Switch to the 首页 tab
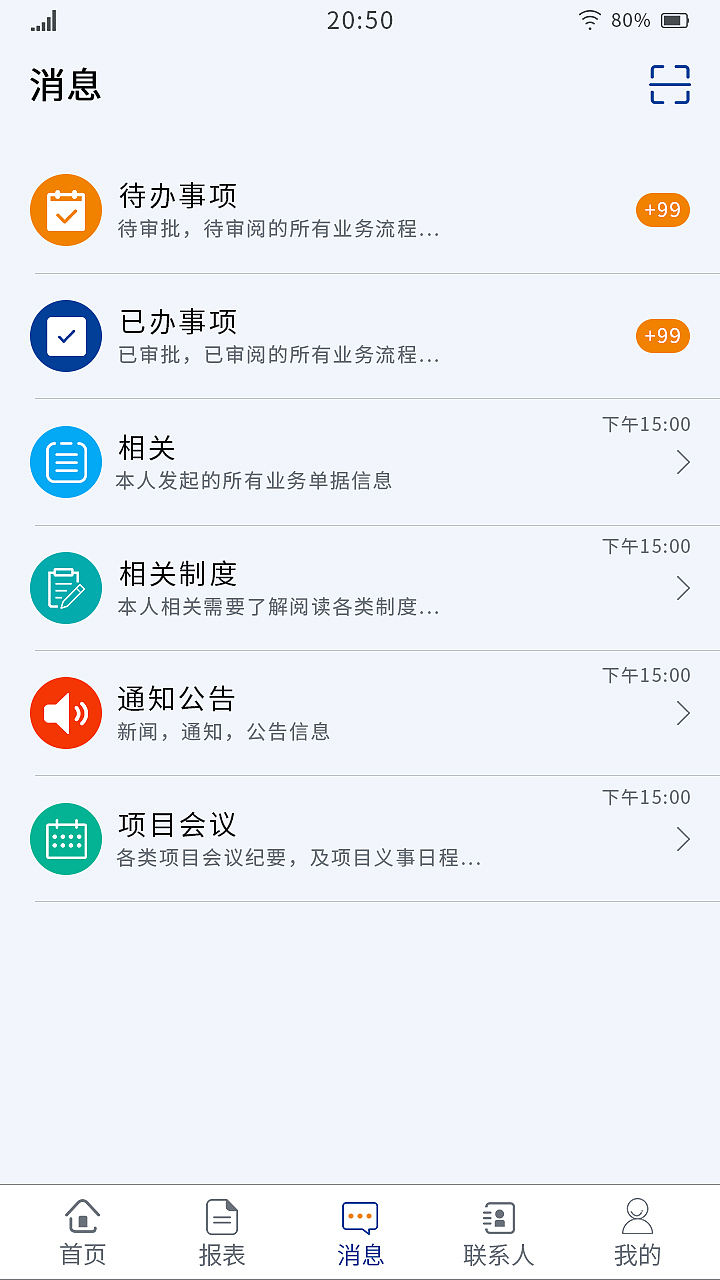This screenshot has height=1280, width=720. (81, 1230)
